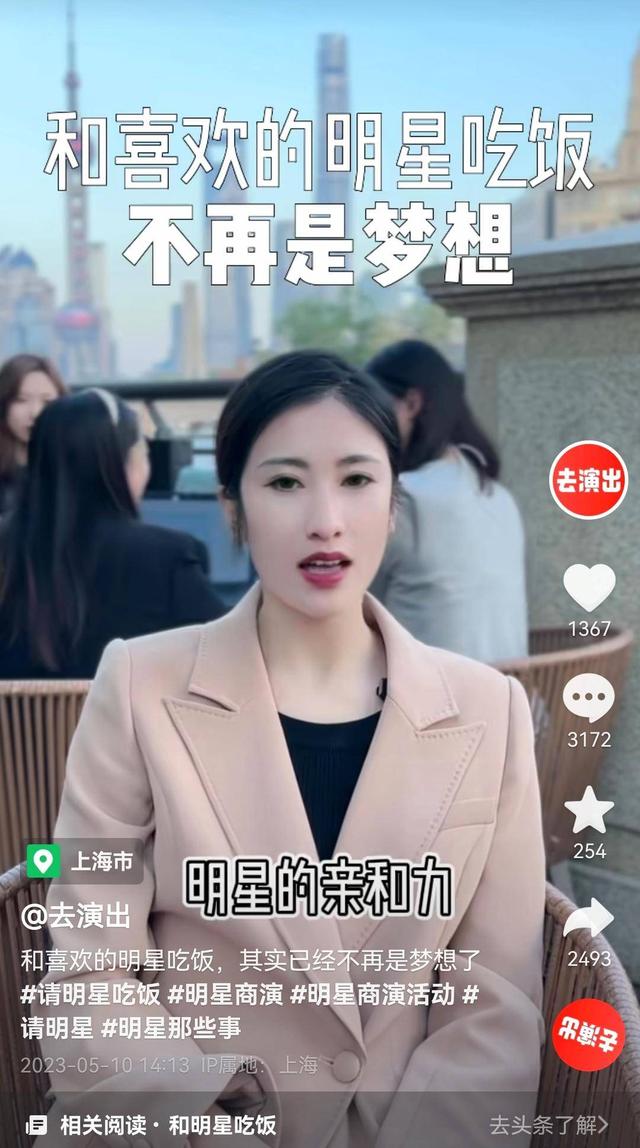This screenshot has height=1148, width=640.
Task: Favorite the video with the star icon
Action: [589, 811]
